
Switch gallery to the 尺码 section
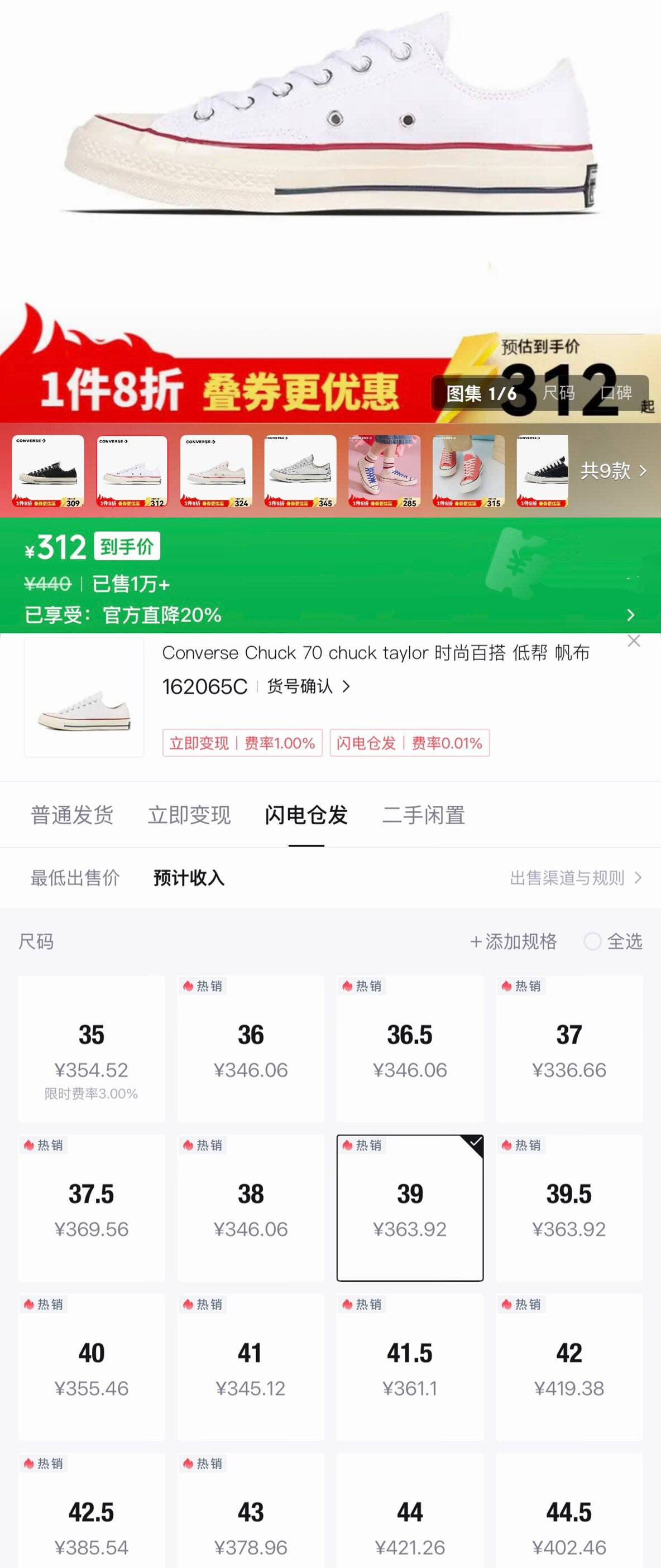tap(558, 393)
